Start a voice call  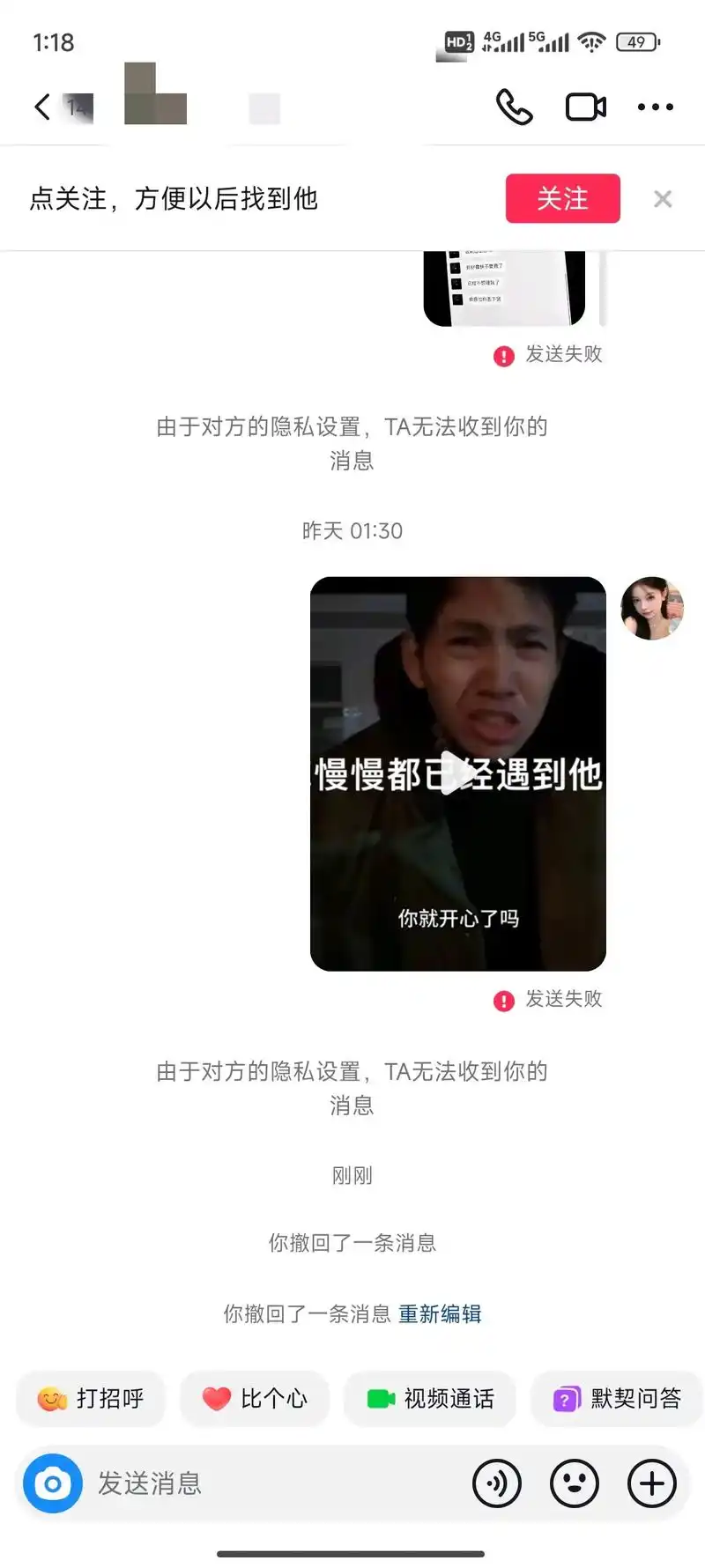(x=515, y=107)
